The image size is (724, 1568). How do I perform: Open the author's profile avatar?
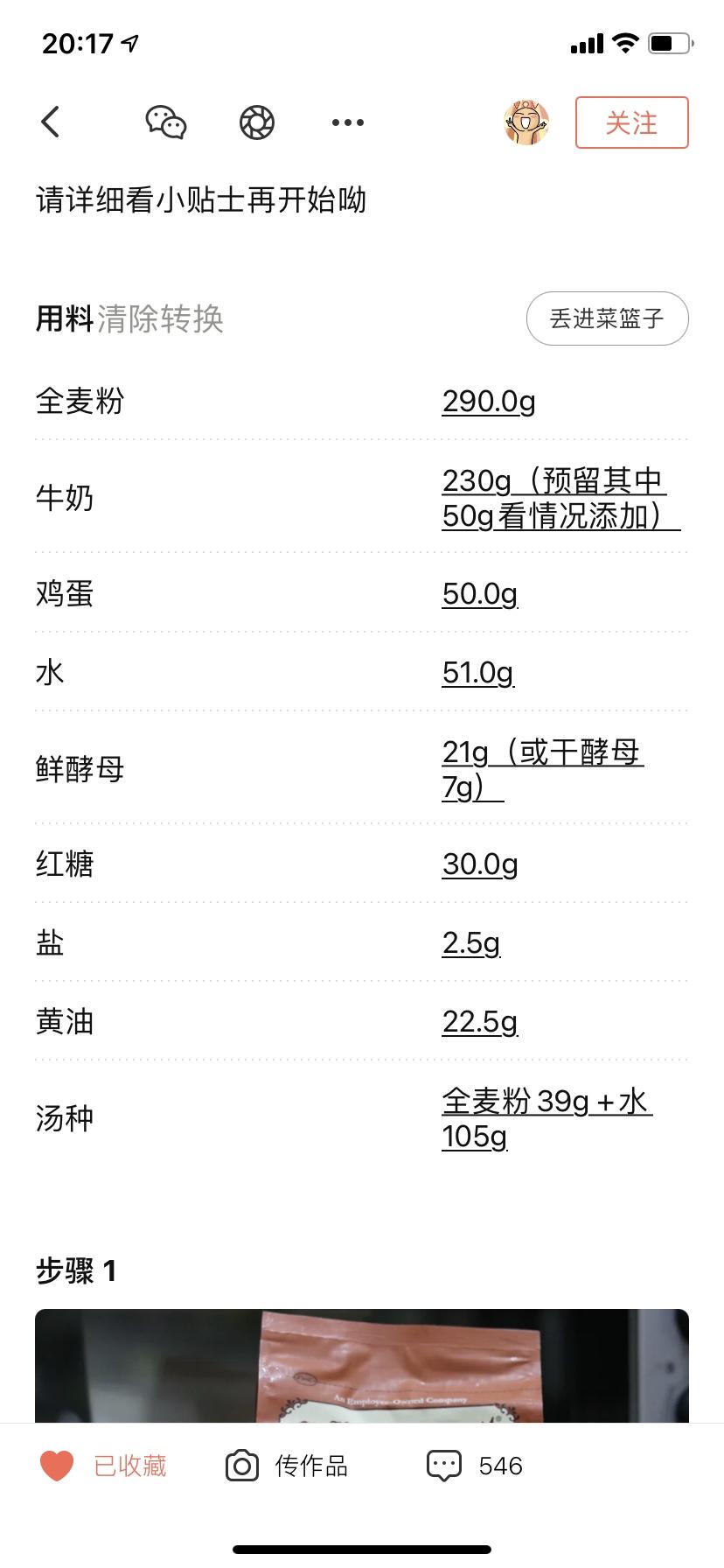tap(526, 122)
